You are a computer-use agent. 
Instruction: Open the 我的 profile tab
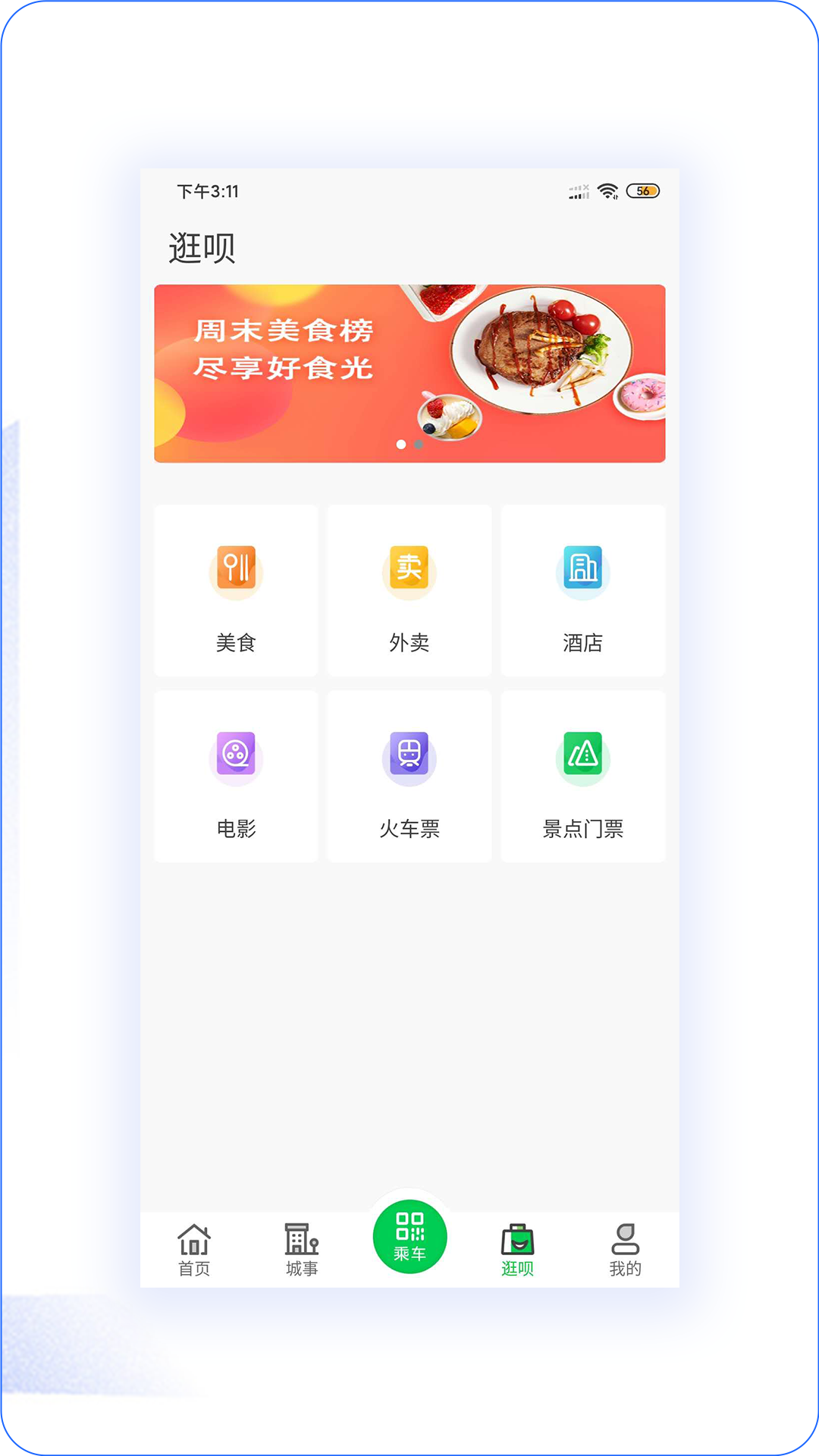click(625, 1250)
